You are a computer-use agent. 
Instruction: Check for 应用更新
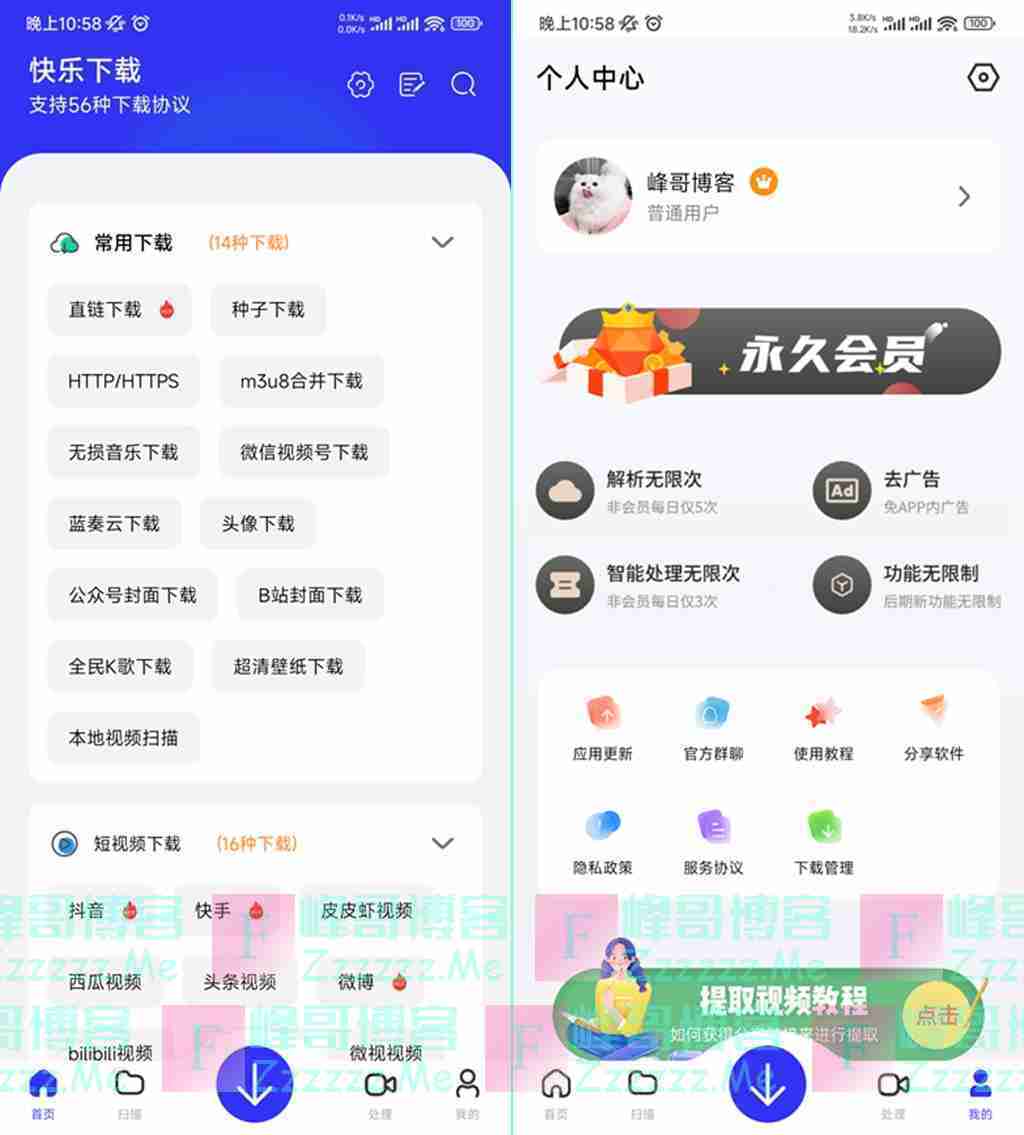[602, 729]
